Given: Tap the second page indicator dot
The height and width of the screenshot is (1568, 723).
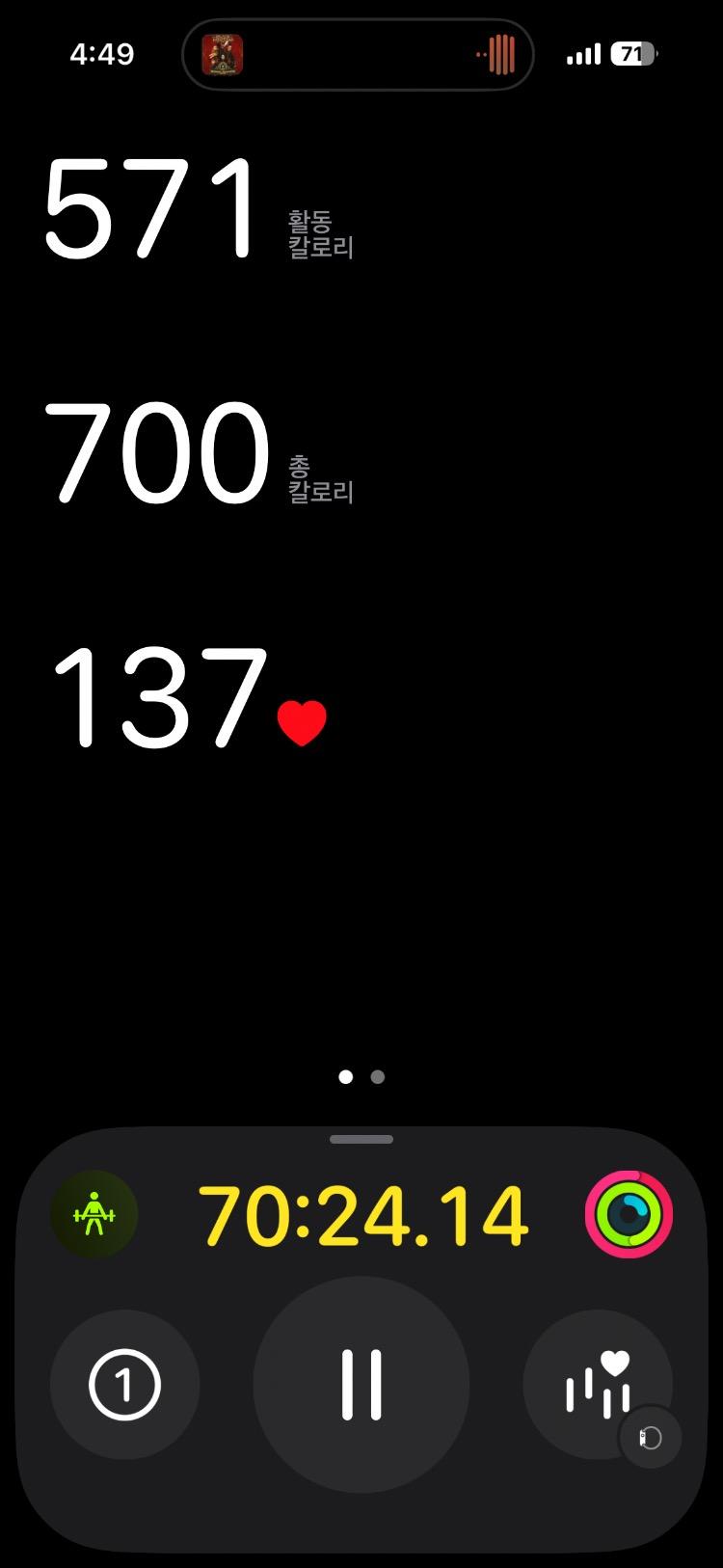Looking at the screenshot, I should pos(378,1077).
